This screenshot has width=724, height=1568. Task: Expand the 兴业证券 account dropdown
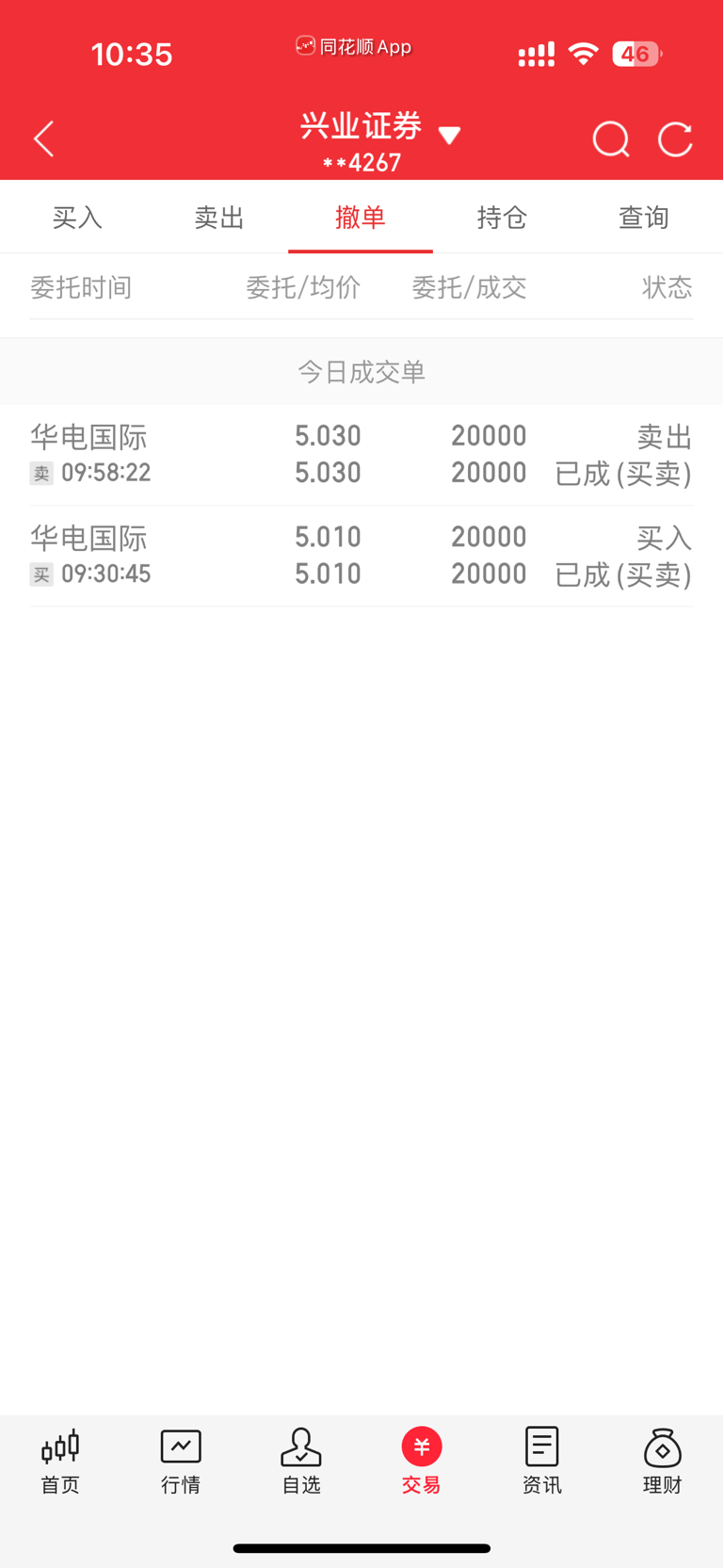pyautogui.click(x=449, y=136)
